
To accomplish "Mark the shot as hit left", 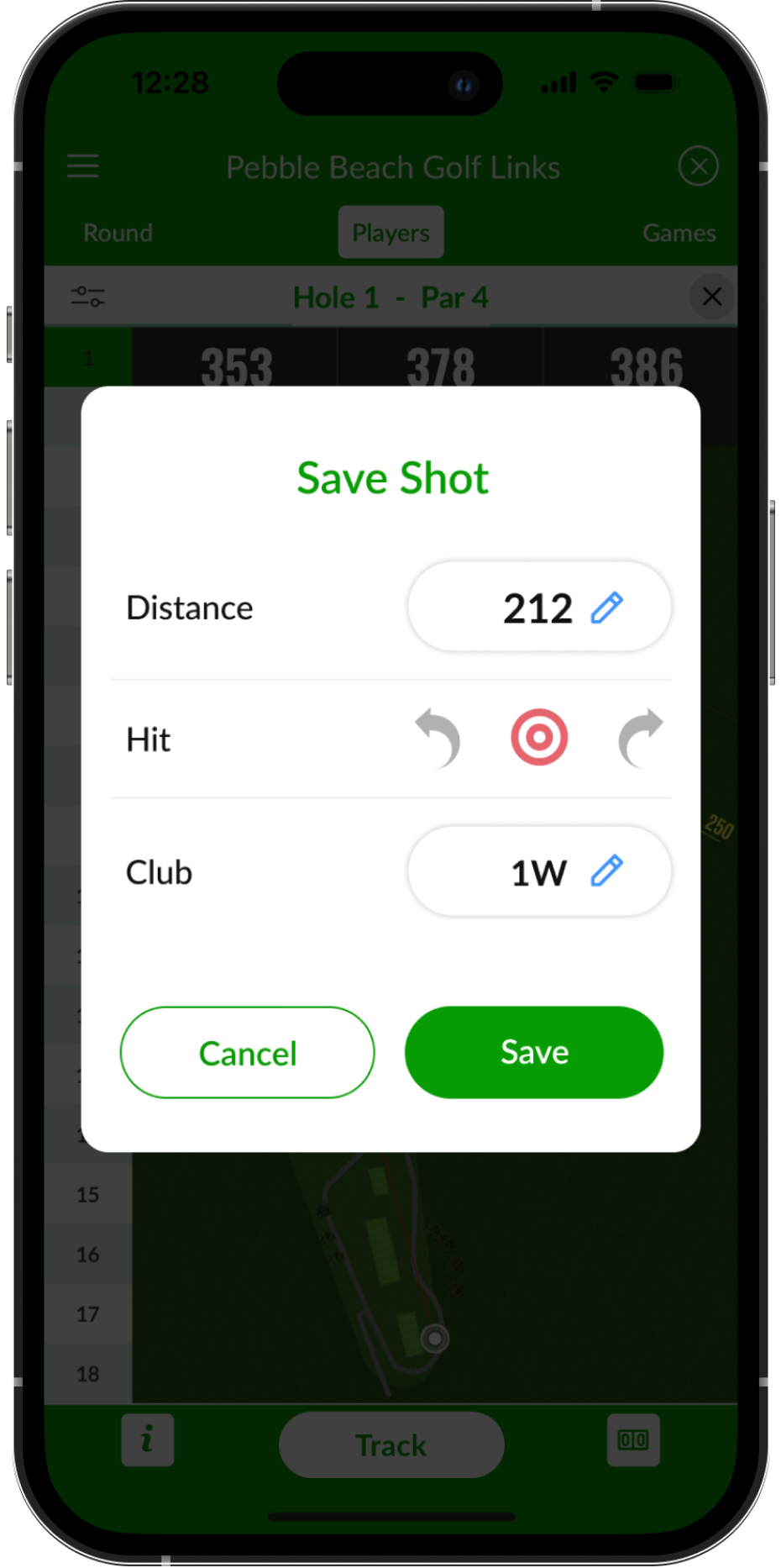I will pyautogui.click(x=438, y=738).
